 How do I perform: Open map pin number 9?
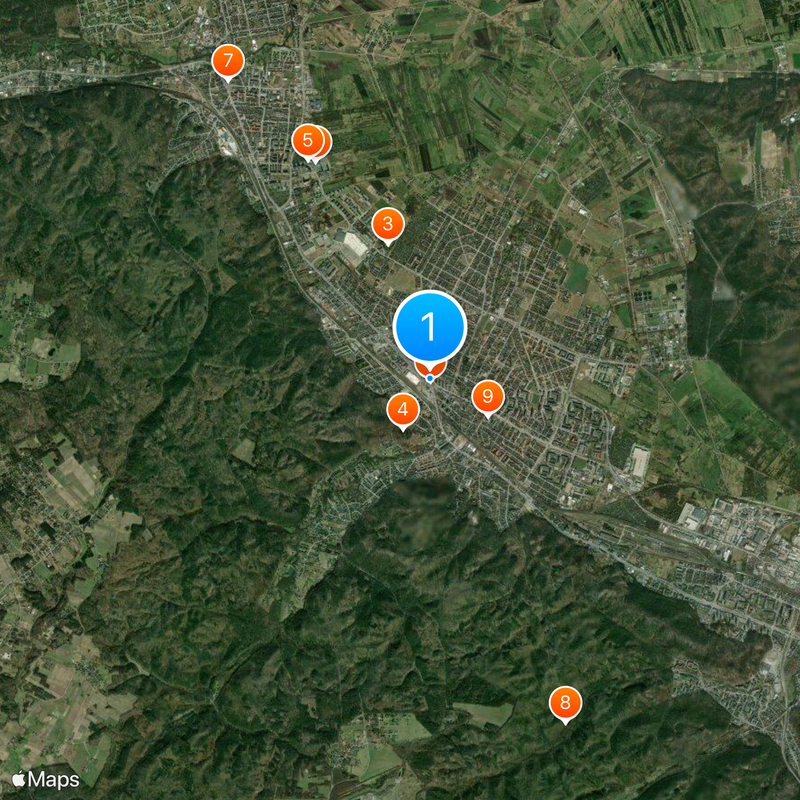click(487, 397)
